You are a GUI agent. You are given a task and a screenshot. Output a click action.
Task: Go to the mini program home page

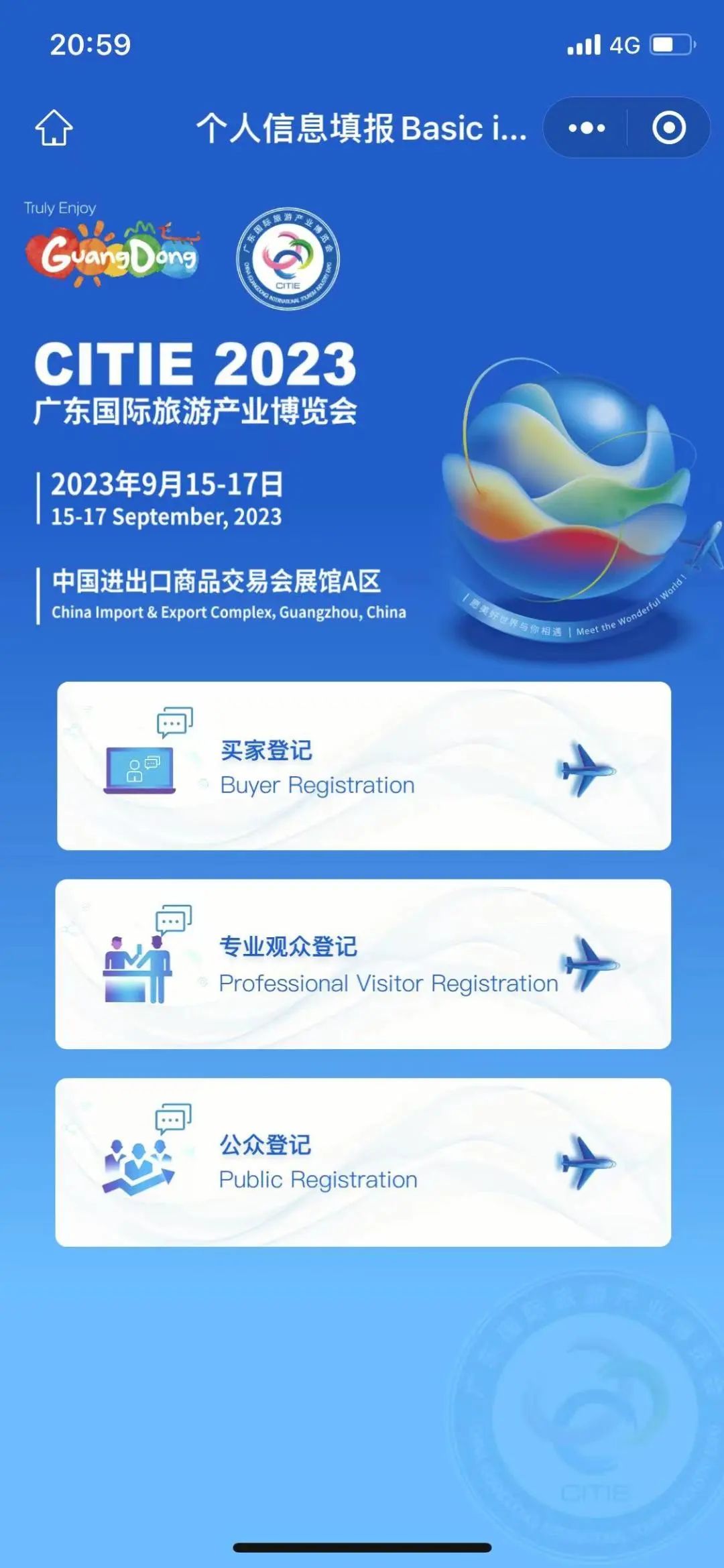[x=54, y=127]
